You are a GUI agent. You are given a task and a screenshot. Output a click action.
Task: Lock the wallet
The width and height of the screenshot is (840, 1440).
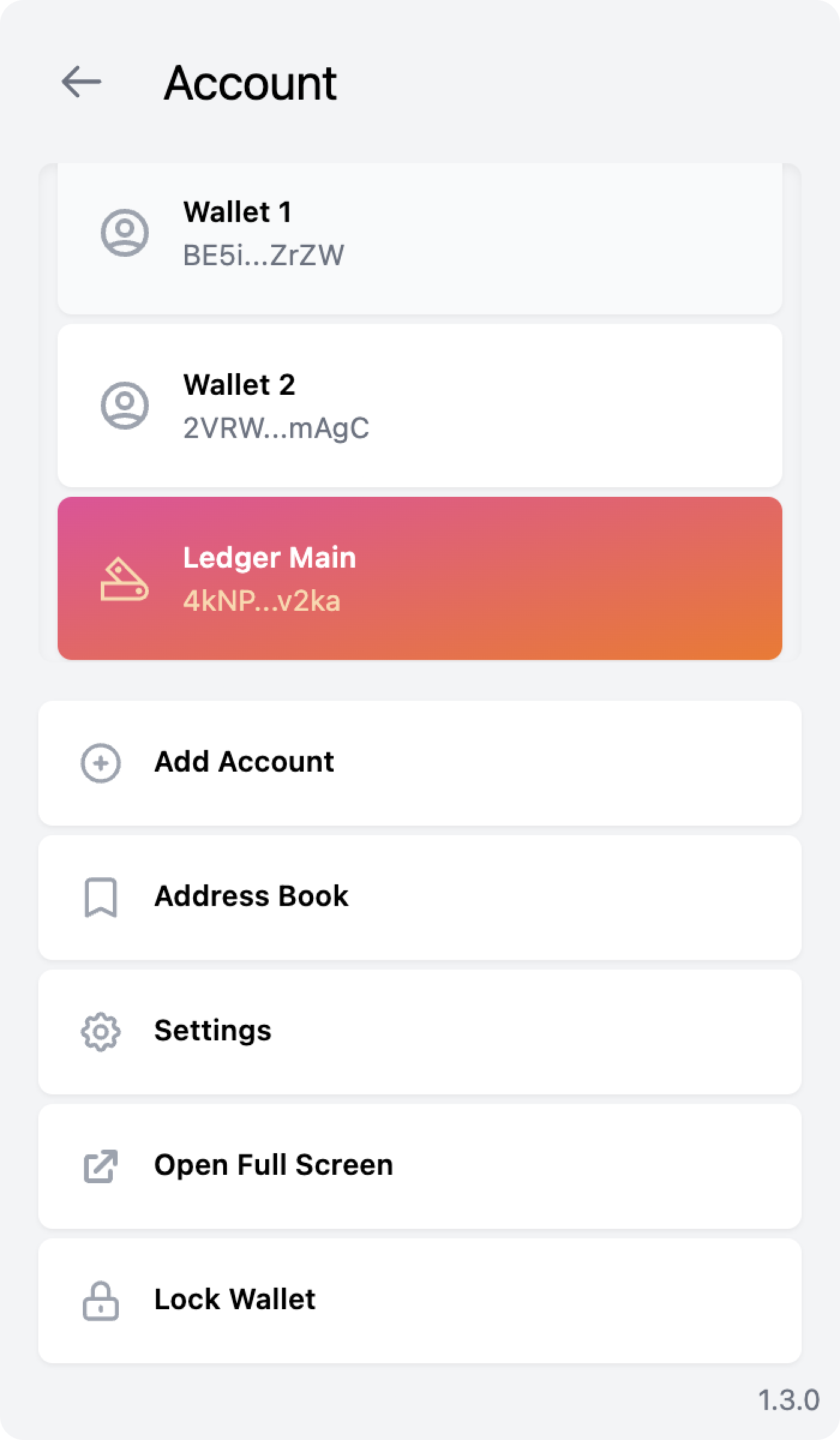(x=420, y=1301)
